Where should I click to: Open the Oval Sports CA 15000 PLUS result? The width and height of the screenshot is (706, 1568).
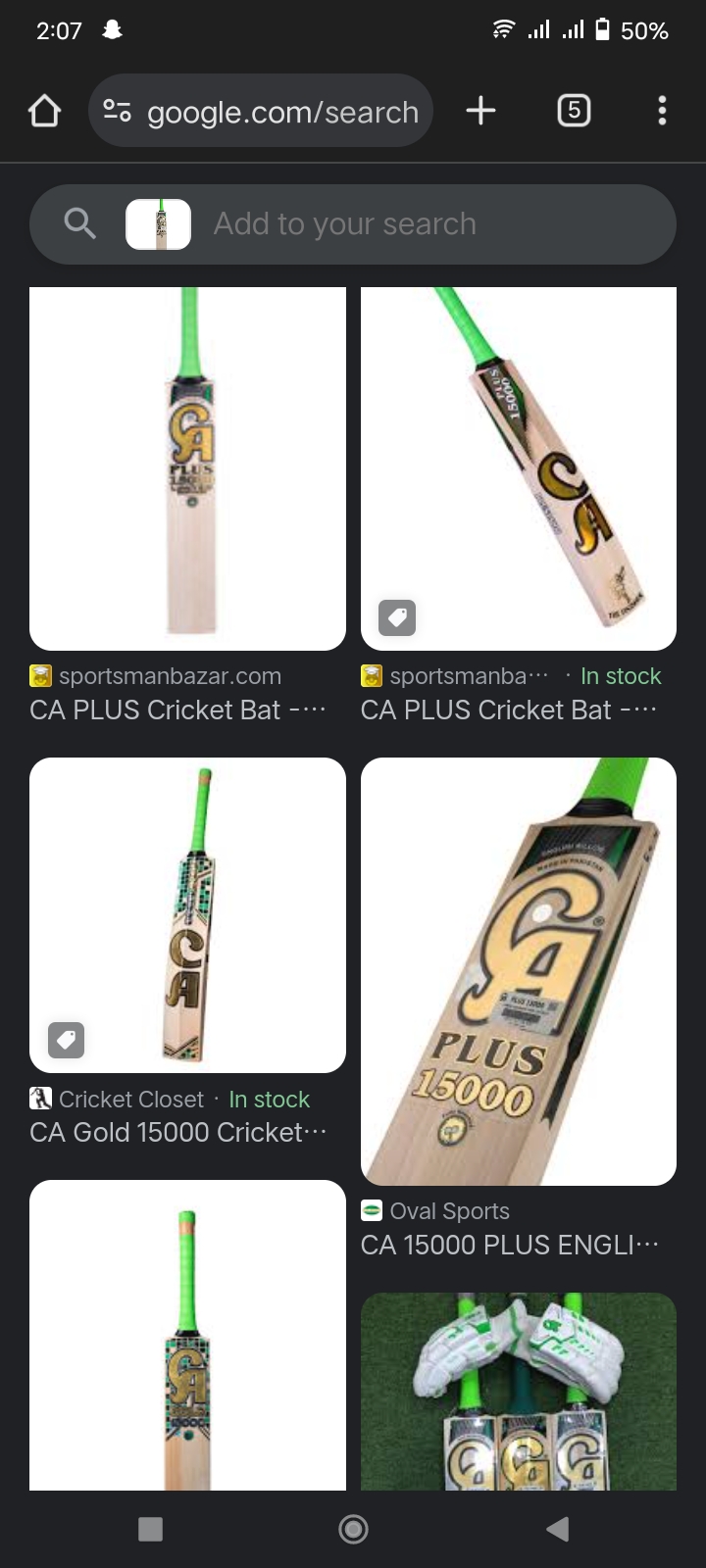coord(519,970)
